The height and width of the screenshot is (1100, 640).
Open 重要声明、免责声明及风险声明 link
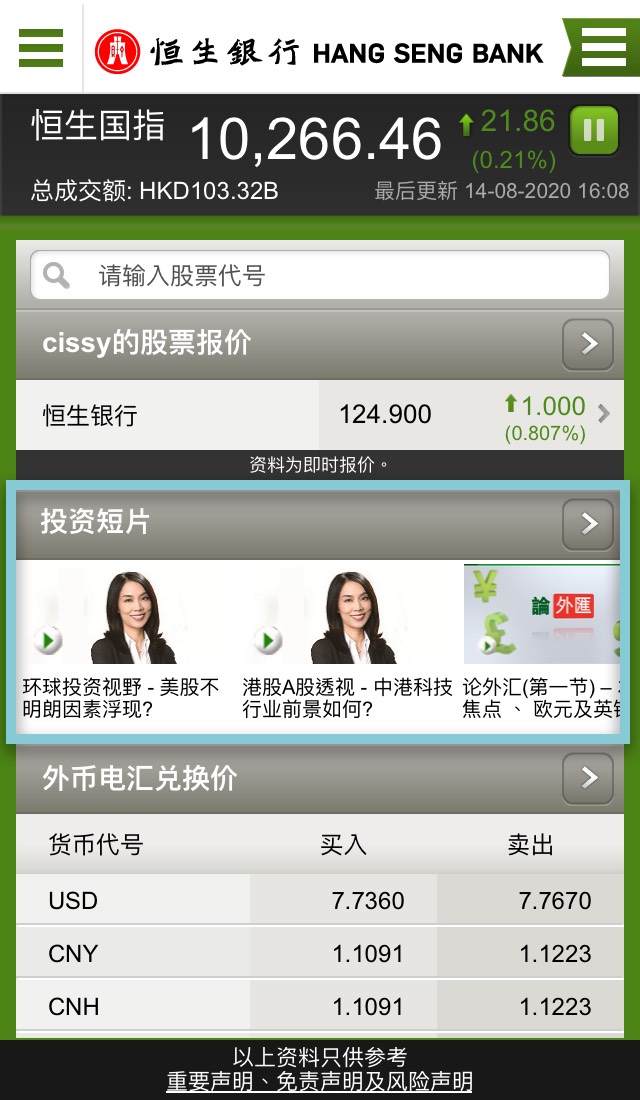point(319,1081)
